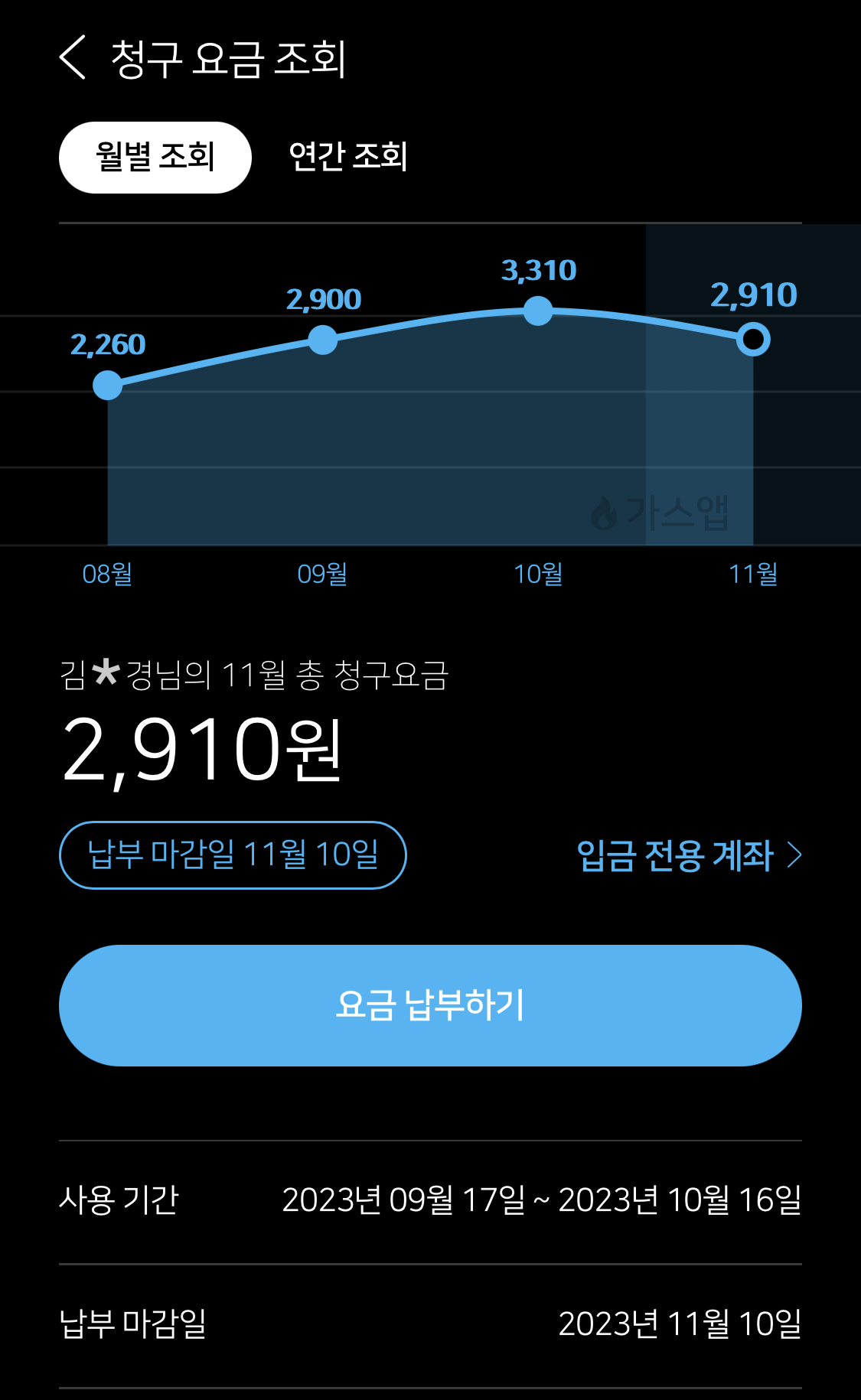Switch to the 연간 조회 tab
The image size is (861, 1400).
tap(347, 157)
